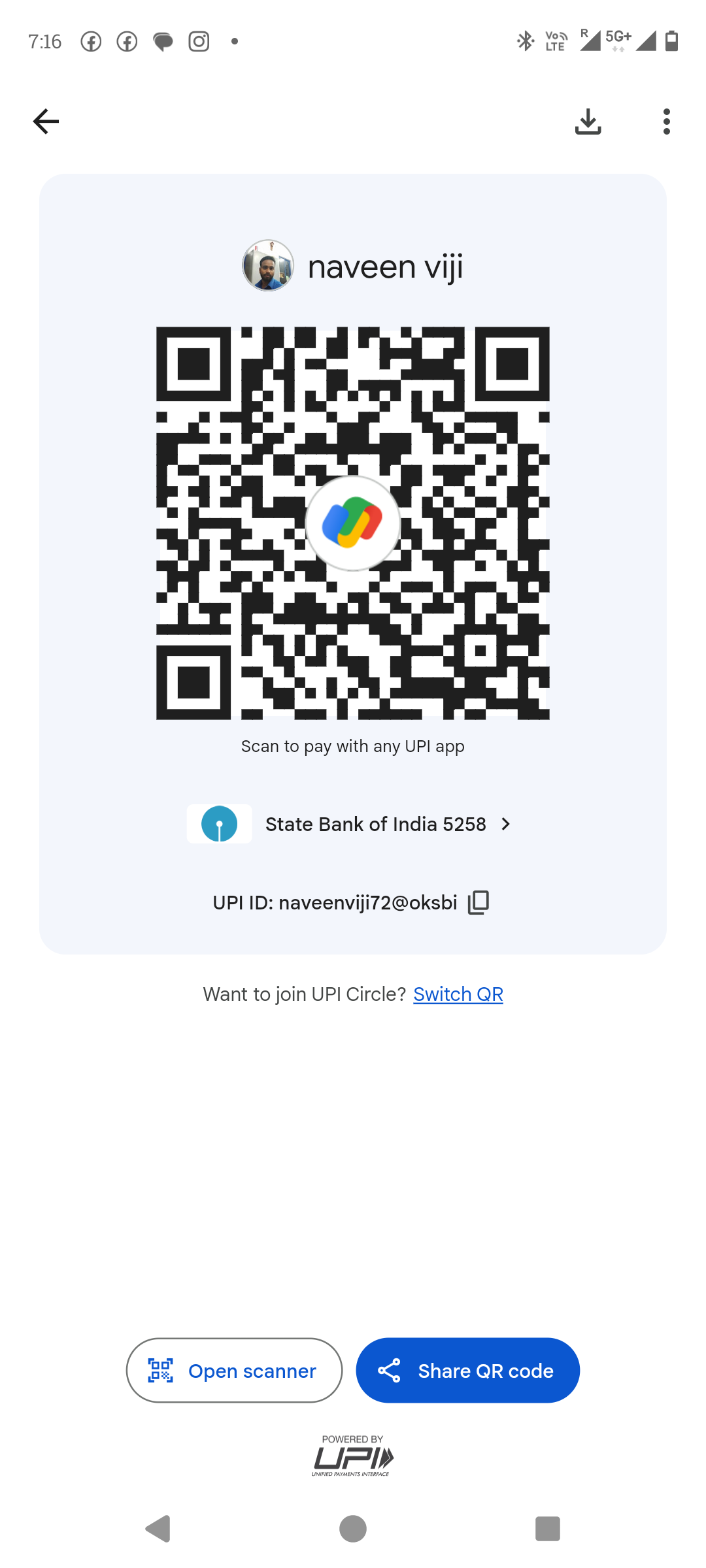
Task: Open the three-dot overflow menu
Action: [666, 122]
